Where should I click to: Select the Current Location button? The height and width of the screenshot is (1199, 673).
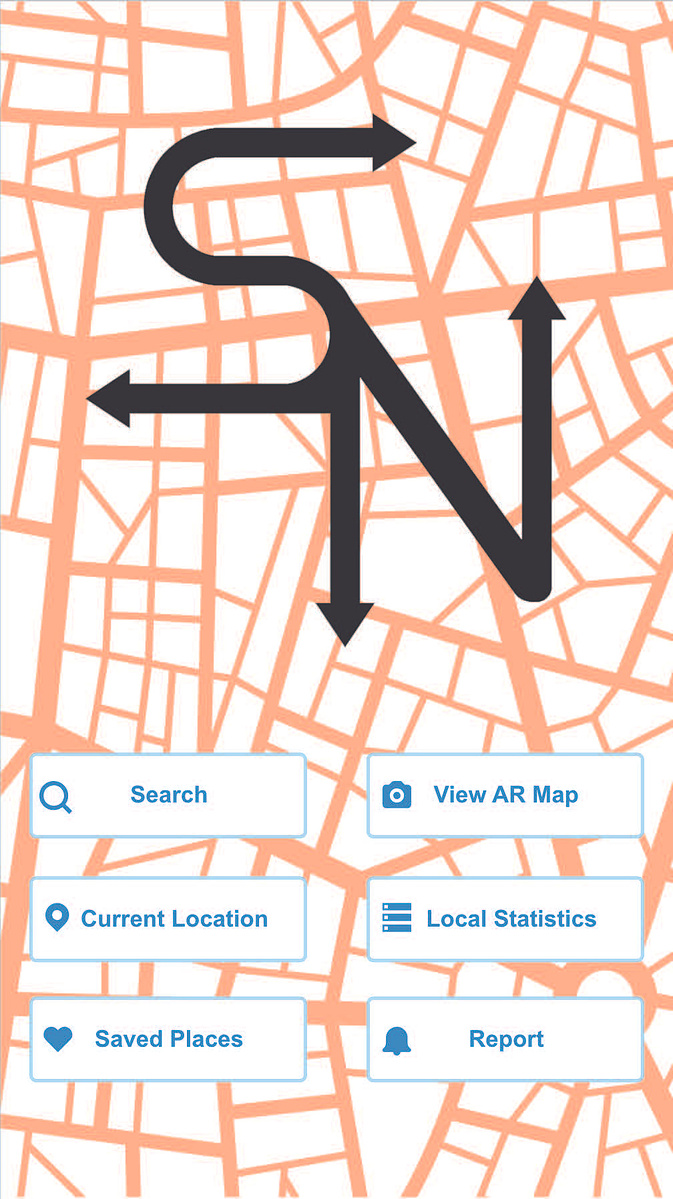168,919
